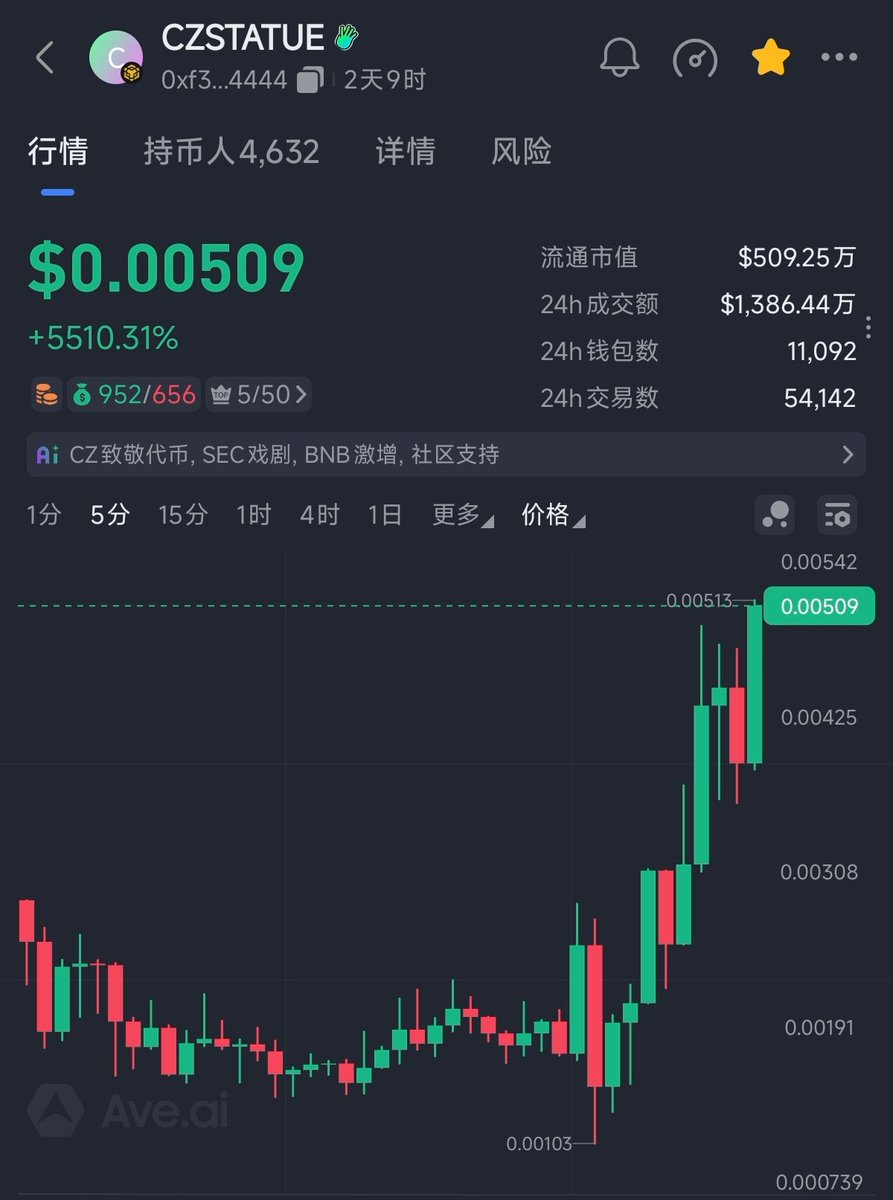Switch to the 详情 tab

coord(405,152)
